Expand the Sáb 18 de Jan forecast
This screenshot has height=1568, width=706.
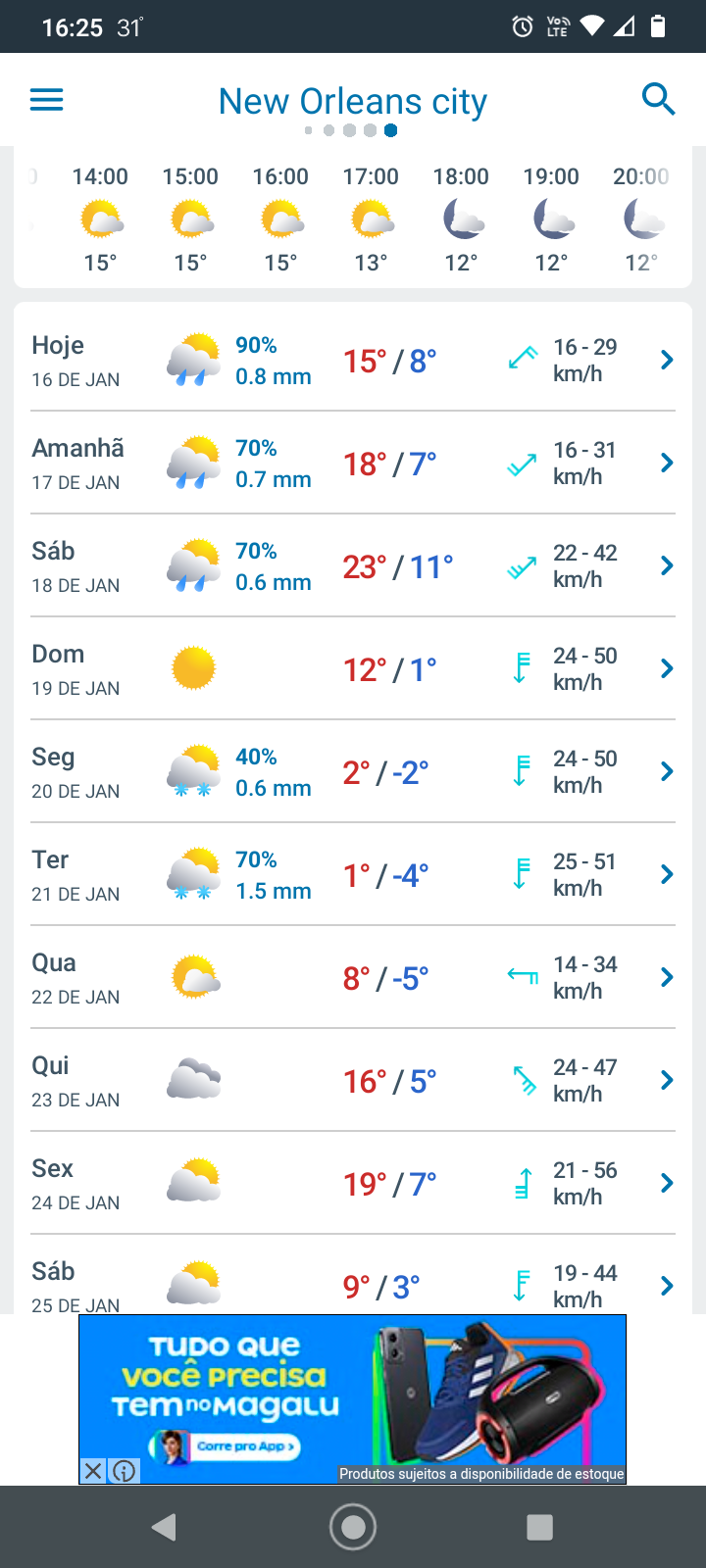pyautogui.click(x=353, y=566)
